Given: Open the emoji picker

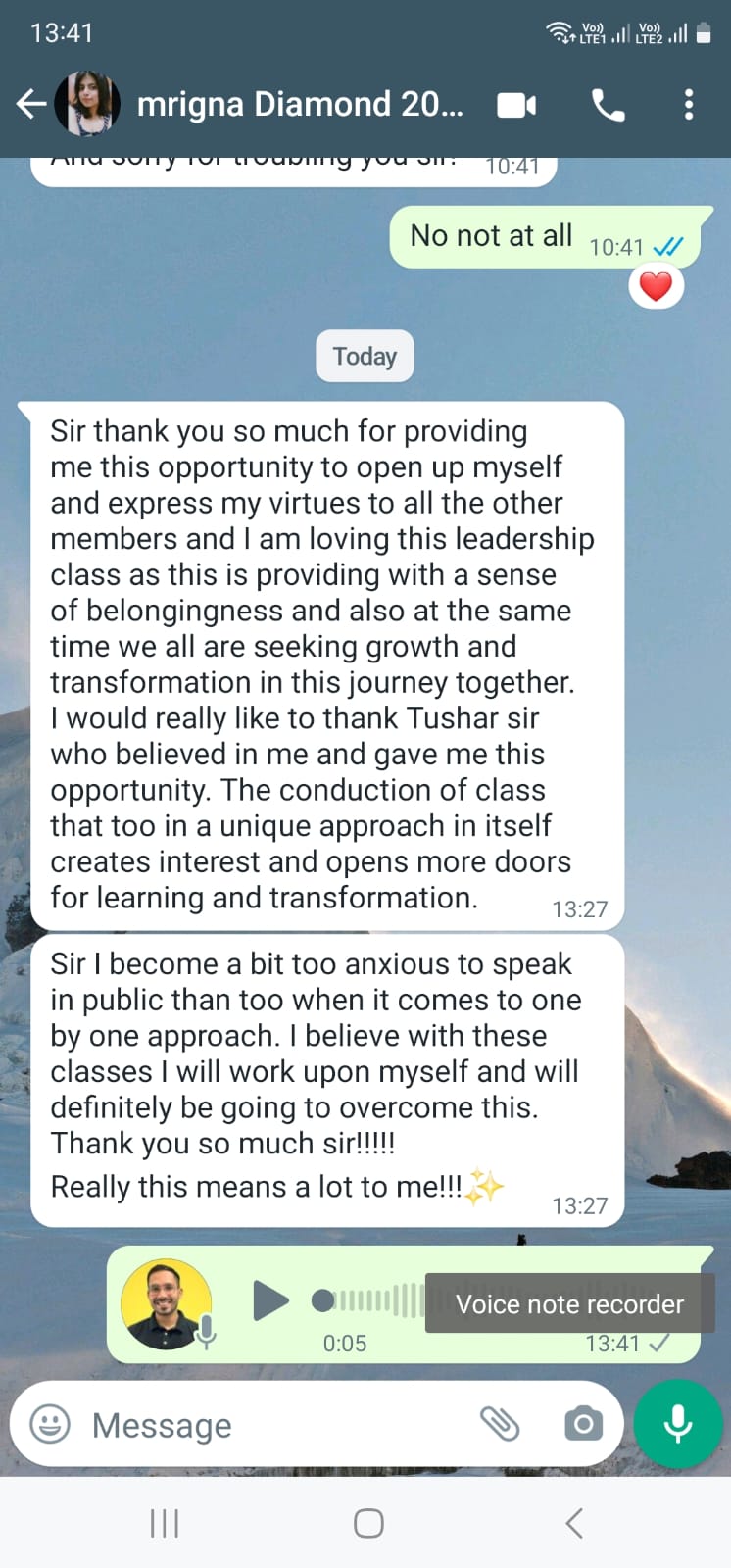Looking at the screenshot, I should point(47,1424).
